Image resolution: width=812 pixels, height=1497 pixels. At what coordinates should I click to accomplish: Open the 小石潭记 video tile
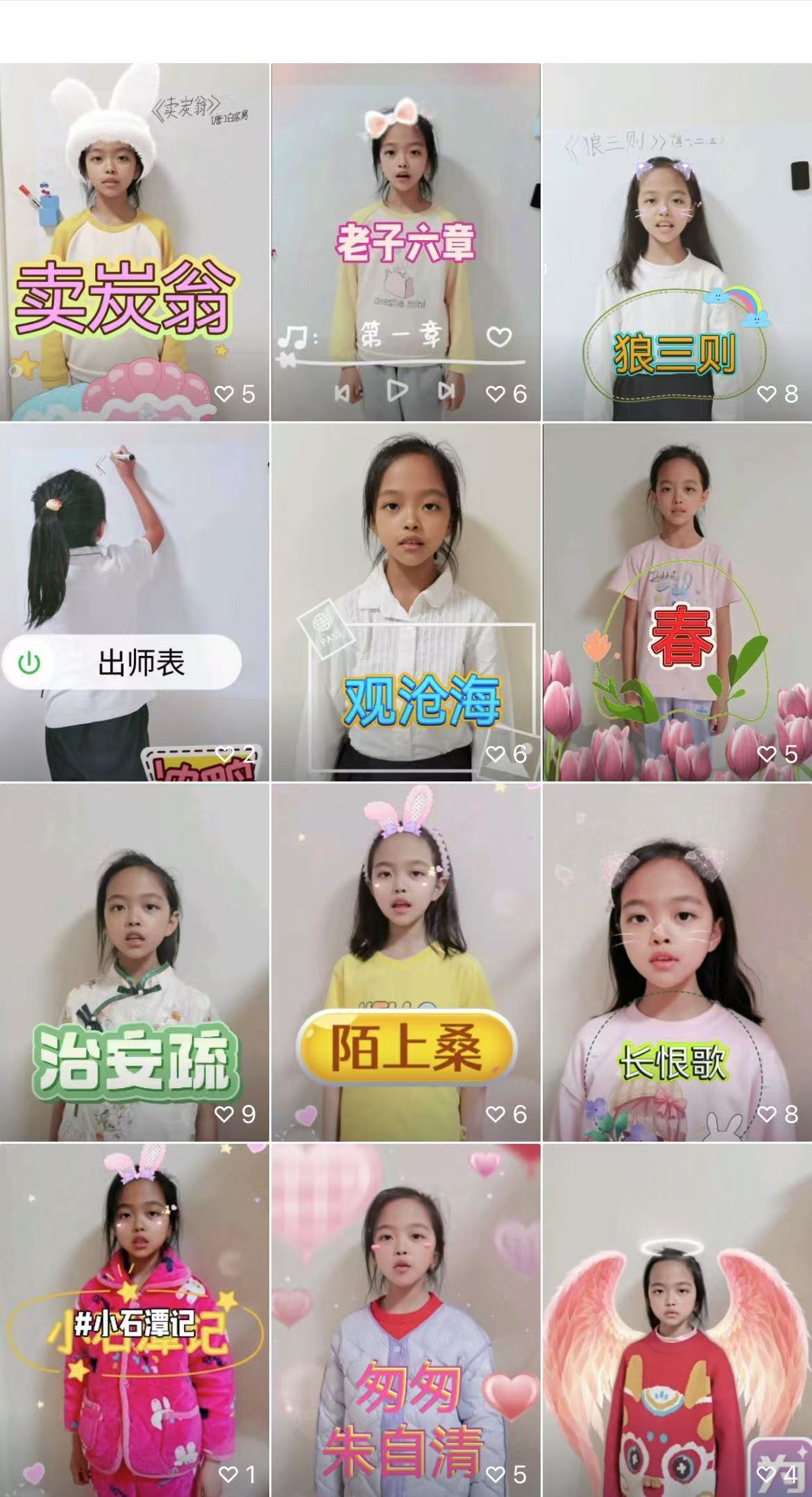click(x=134, y=1319)
